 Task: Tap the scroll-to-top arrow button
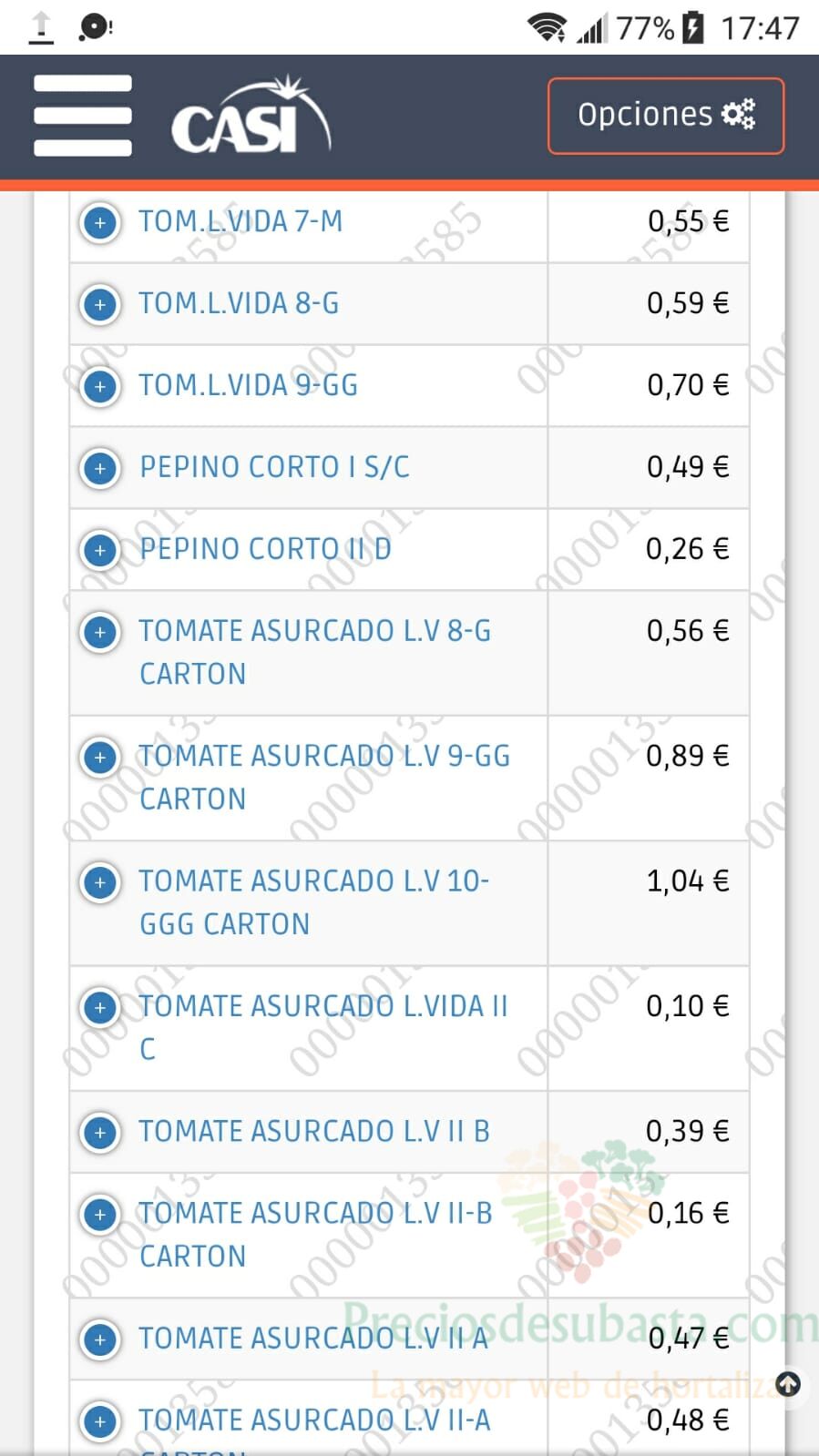tap(788, 1385)
